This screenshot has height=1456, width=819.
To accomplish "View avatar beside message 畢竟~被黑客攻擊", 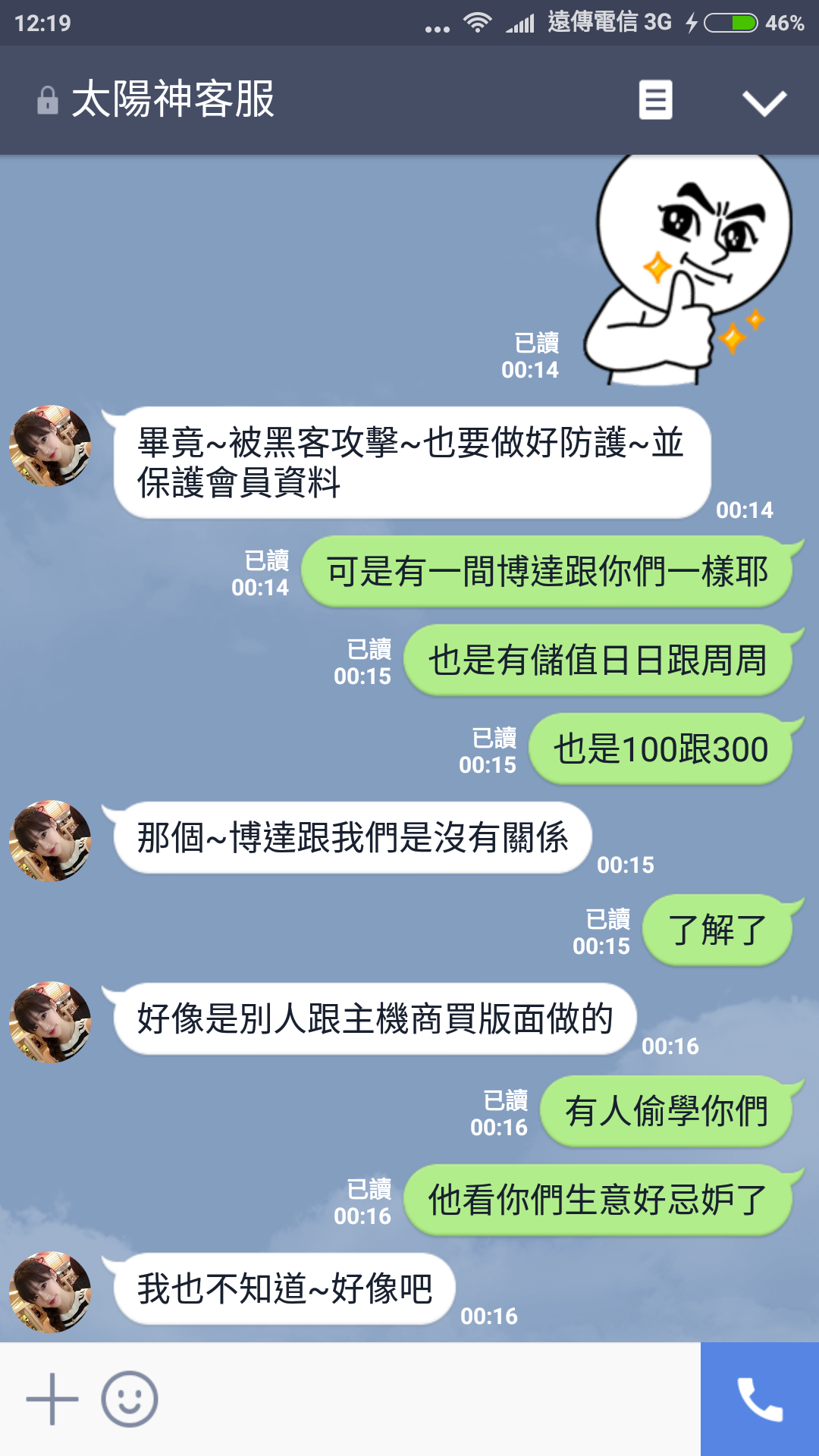I will 50,446.
